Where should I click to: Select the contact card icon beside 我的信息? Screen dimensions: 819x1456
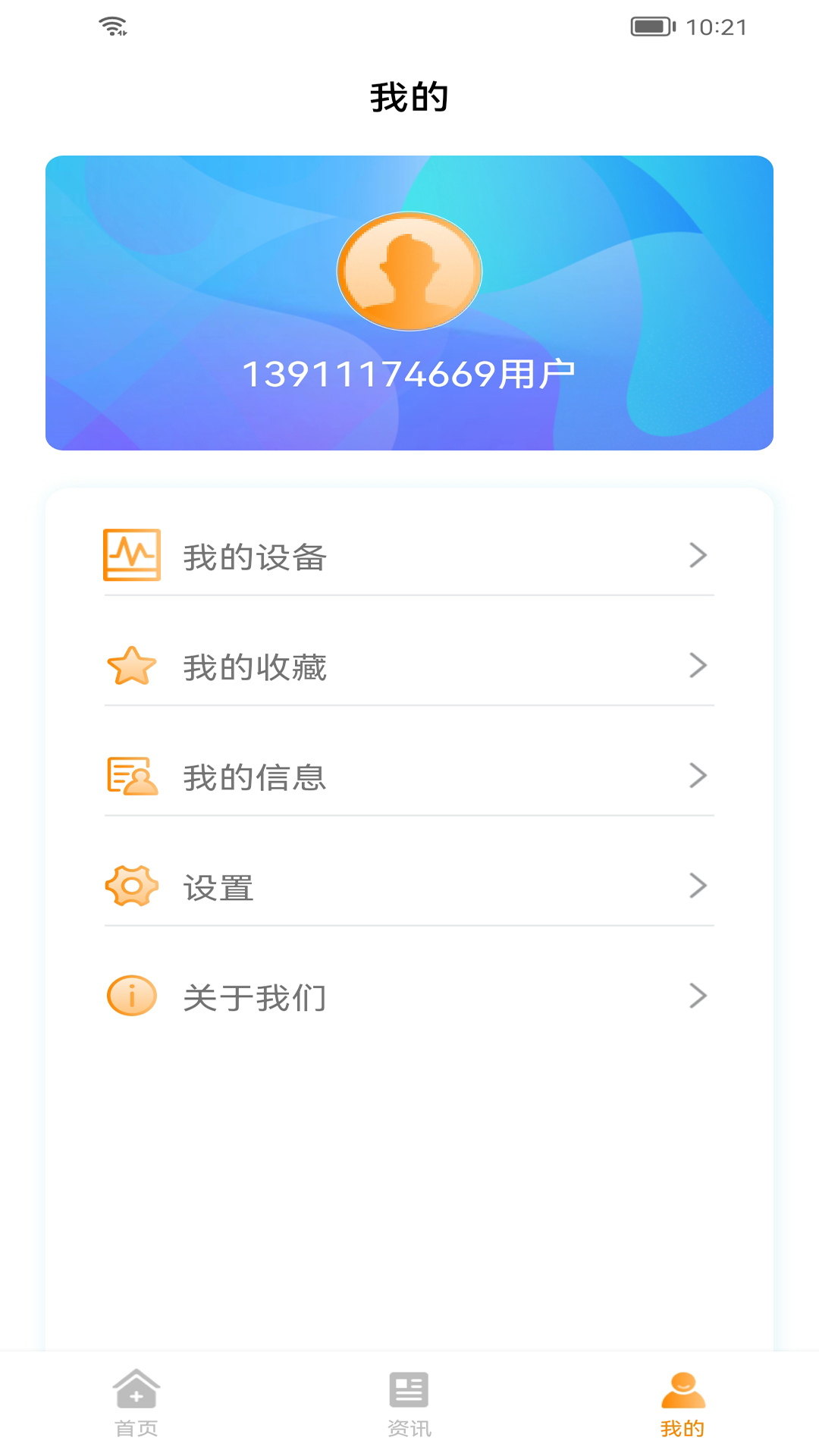pyautogui.click(x=133, y=775)
